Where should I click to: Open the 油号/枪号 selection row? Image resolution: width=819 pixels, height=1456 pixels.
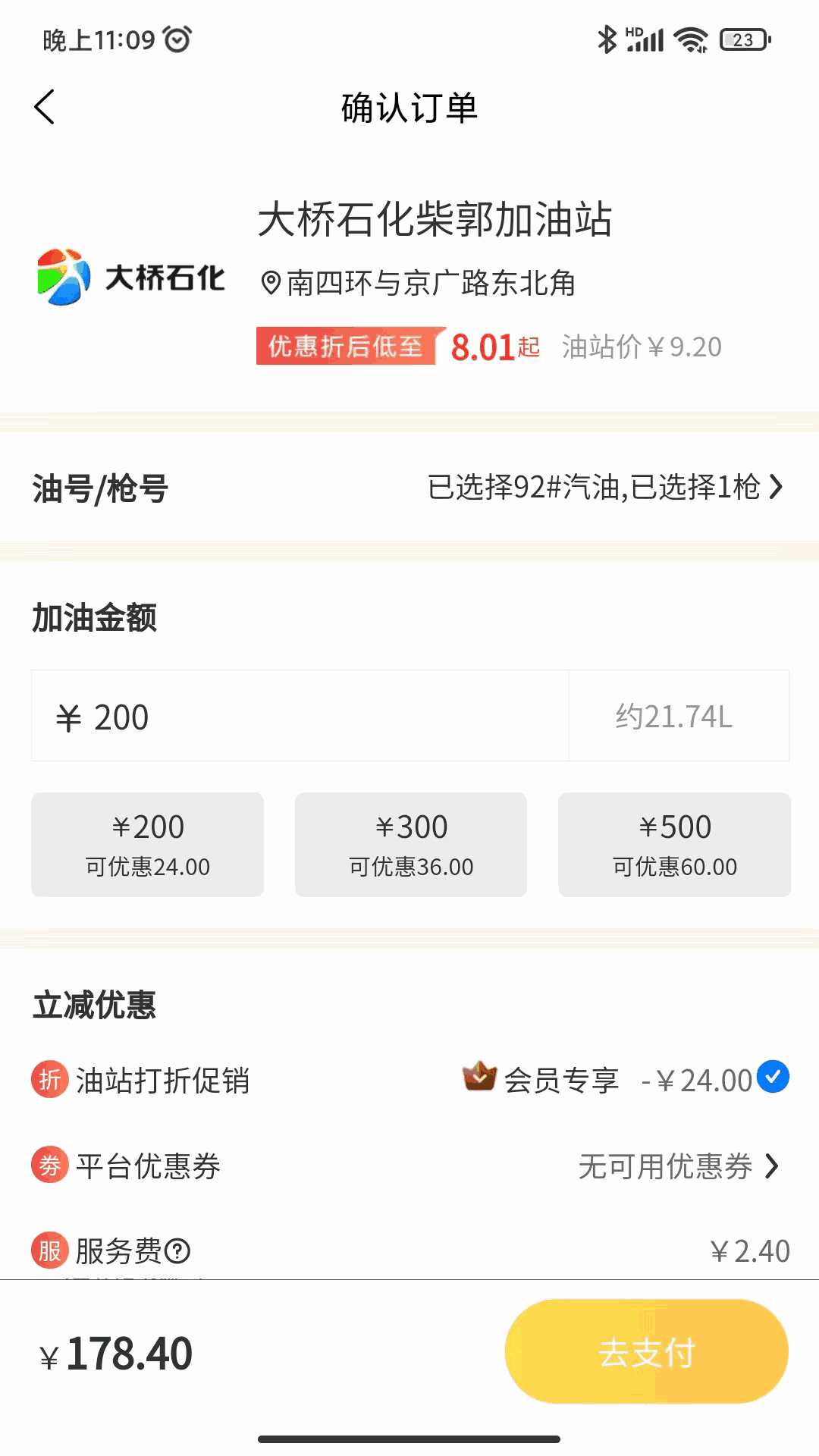click(604, 488)
